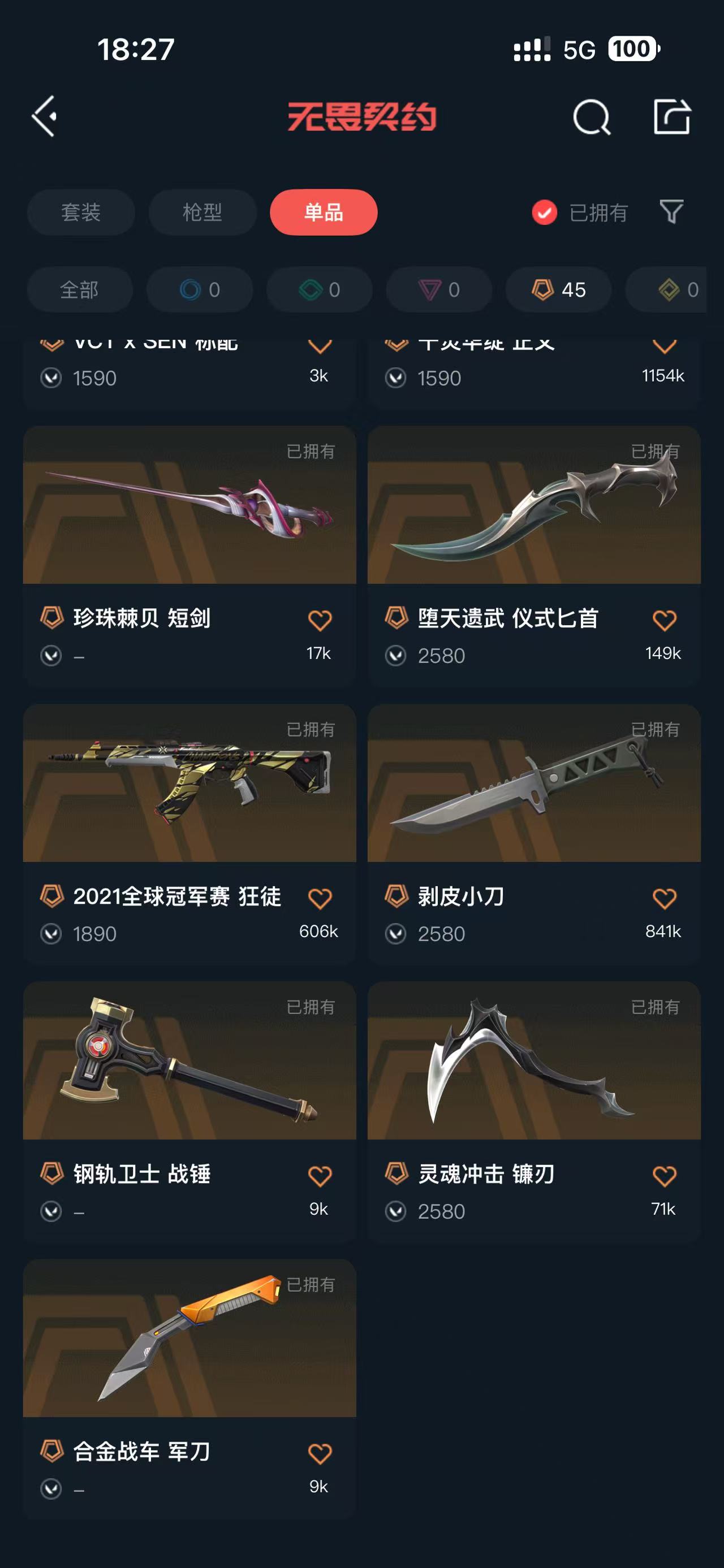Viewport: 724px width, 1568px height.
Task: Open the 钢轨卫士 战锤 card
Action: coord(189,1111)
